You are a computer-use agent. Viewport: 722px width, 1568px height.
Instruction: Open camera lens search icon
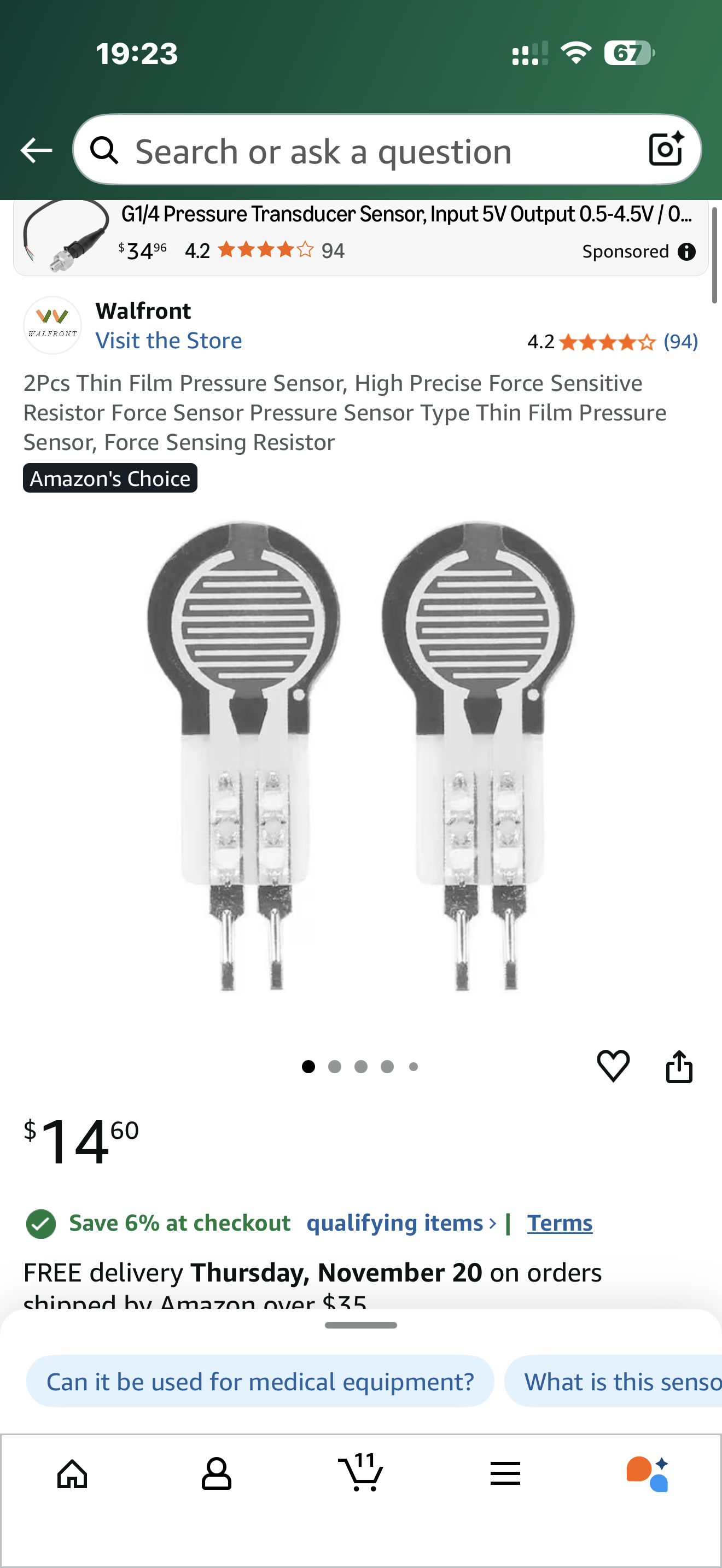(665, 149)
